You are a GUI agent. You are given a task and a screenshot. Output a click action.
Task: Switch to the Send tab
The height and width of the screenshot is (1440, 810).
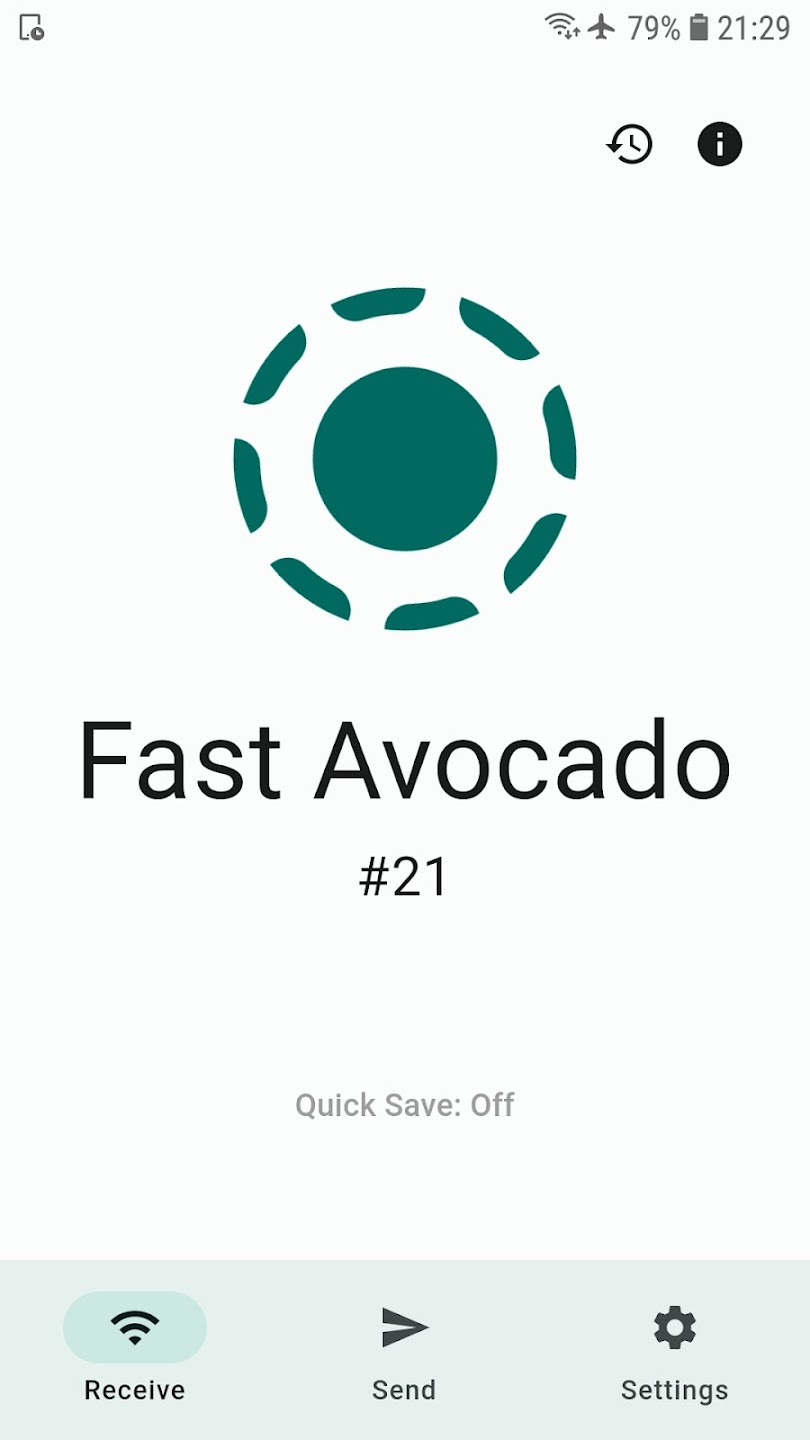404,1352
